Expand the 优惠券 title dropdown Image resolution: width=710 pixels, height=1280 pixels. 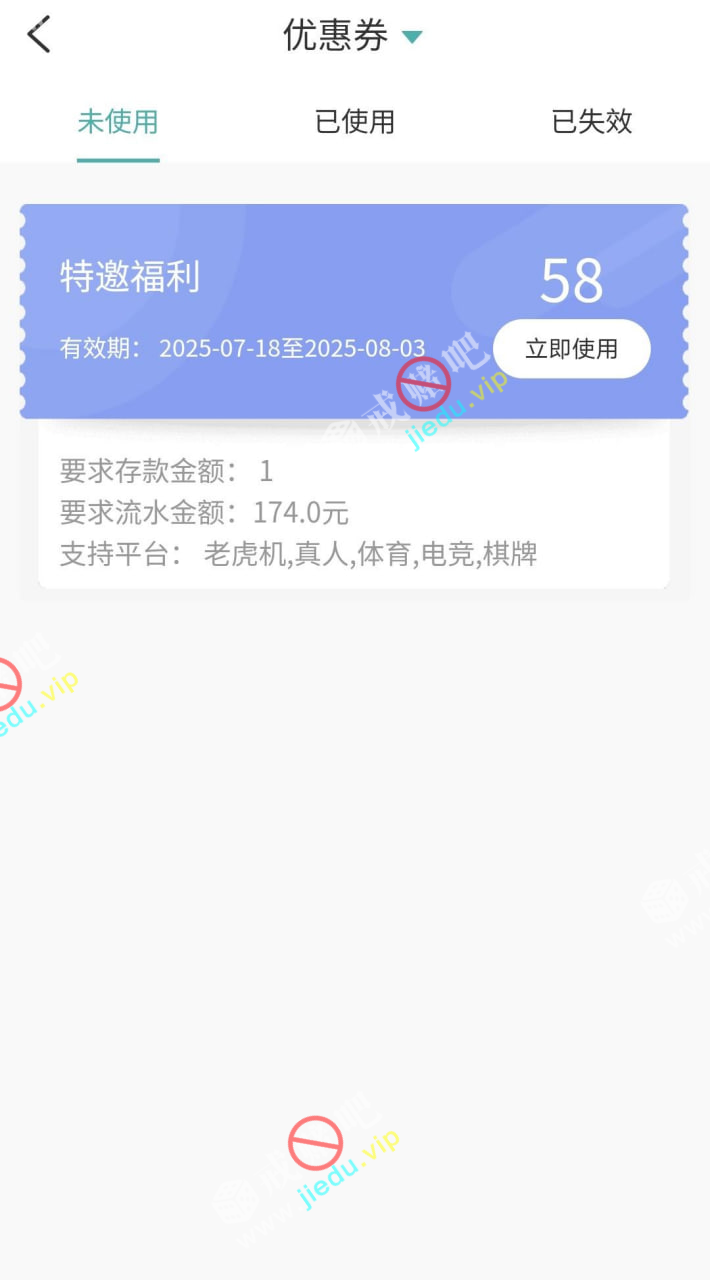point(411,37)
